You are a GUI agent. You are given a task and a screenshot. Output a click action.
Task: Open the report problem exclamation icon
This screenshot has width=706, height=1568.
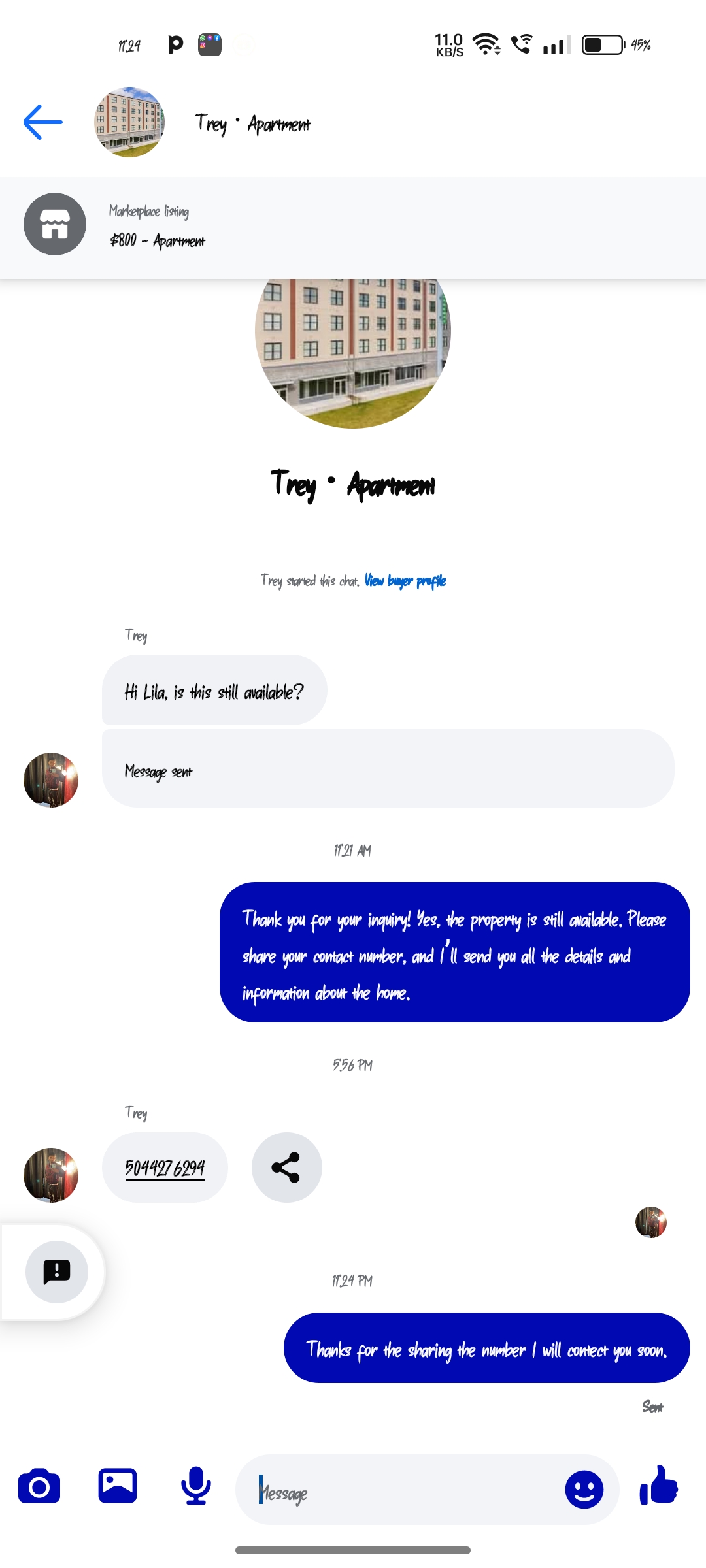click(57, 1271)
